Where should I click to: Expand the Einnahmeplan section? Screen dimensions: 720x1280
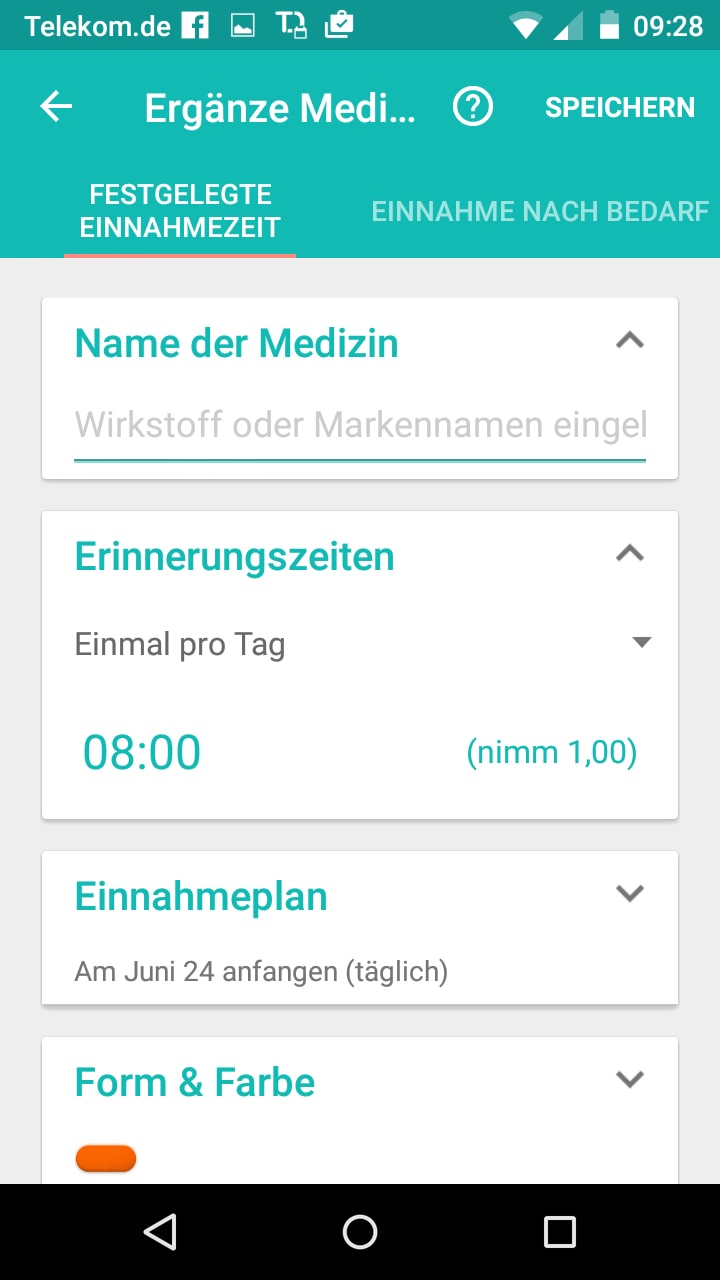pyautogui.click(x=630, y=893)
